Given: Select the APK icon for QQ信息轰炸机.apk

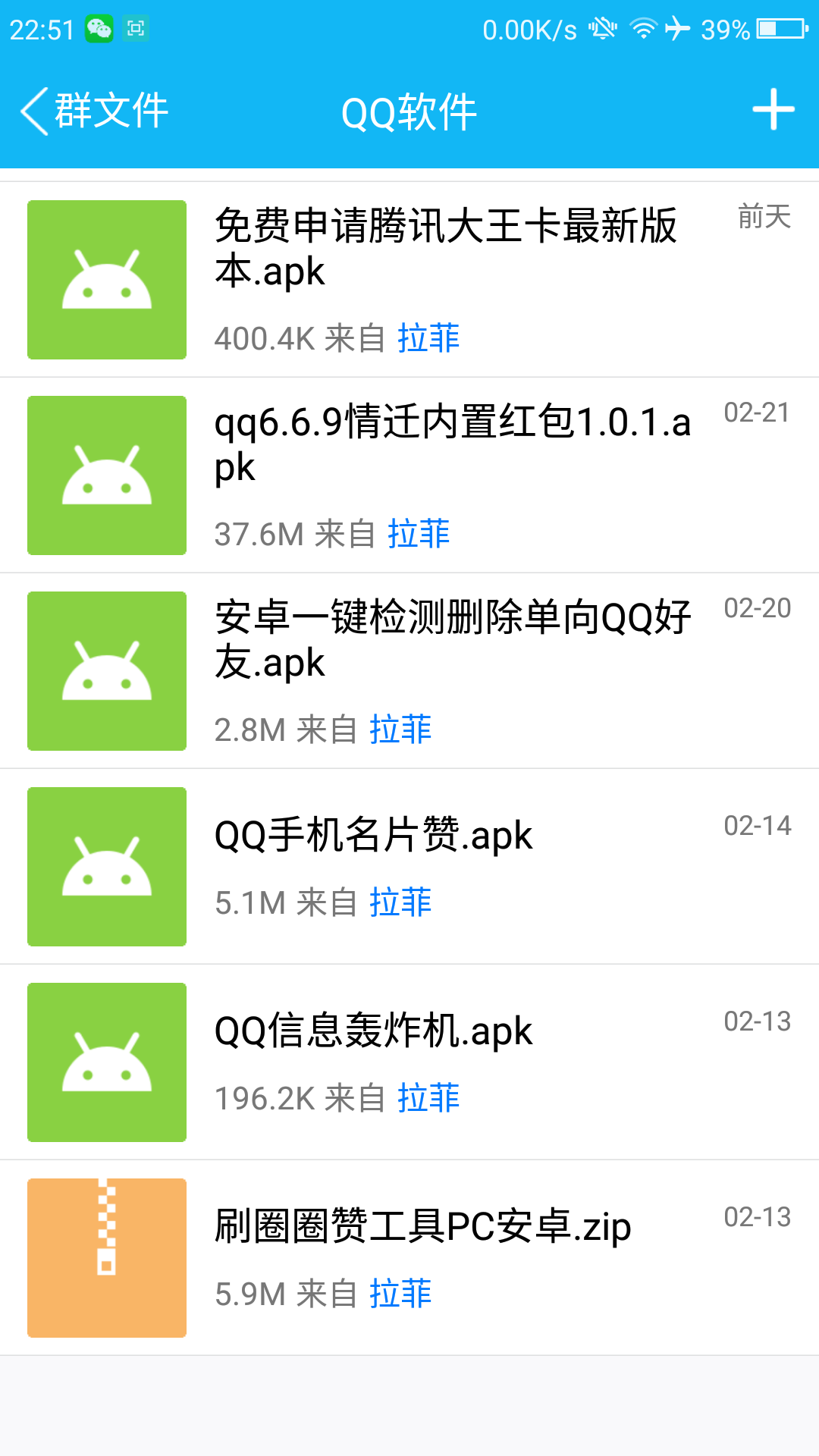Looking at the screenshot, I should tap(106, 1062).
